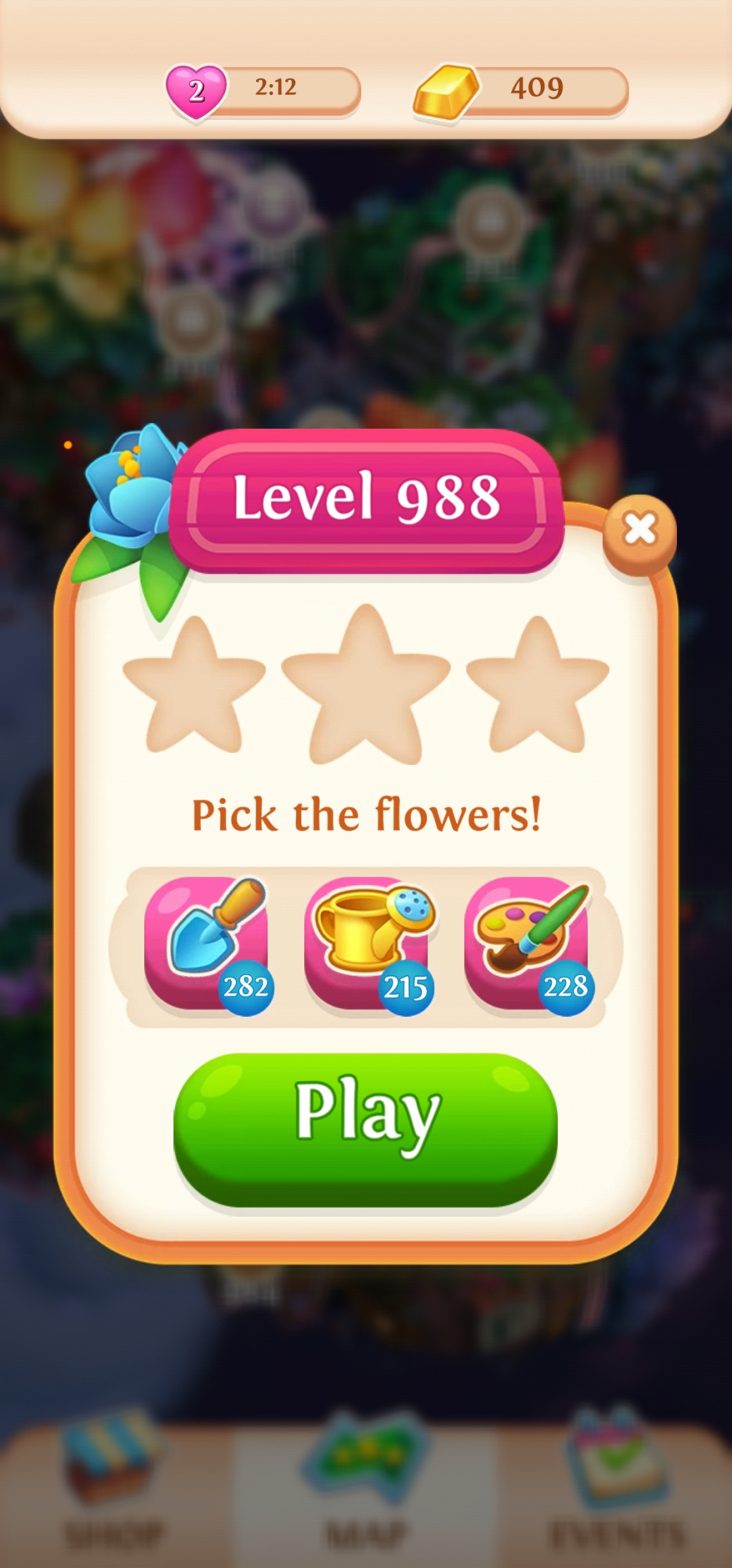This screenshot has height=1568, width=732.
Task: Open the gold bar balance
Action: tap(521, 91)
